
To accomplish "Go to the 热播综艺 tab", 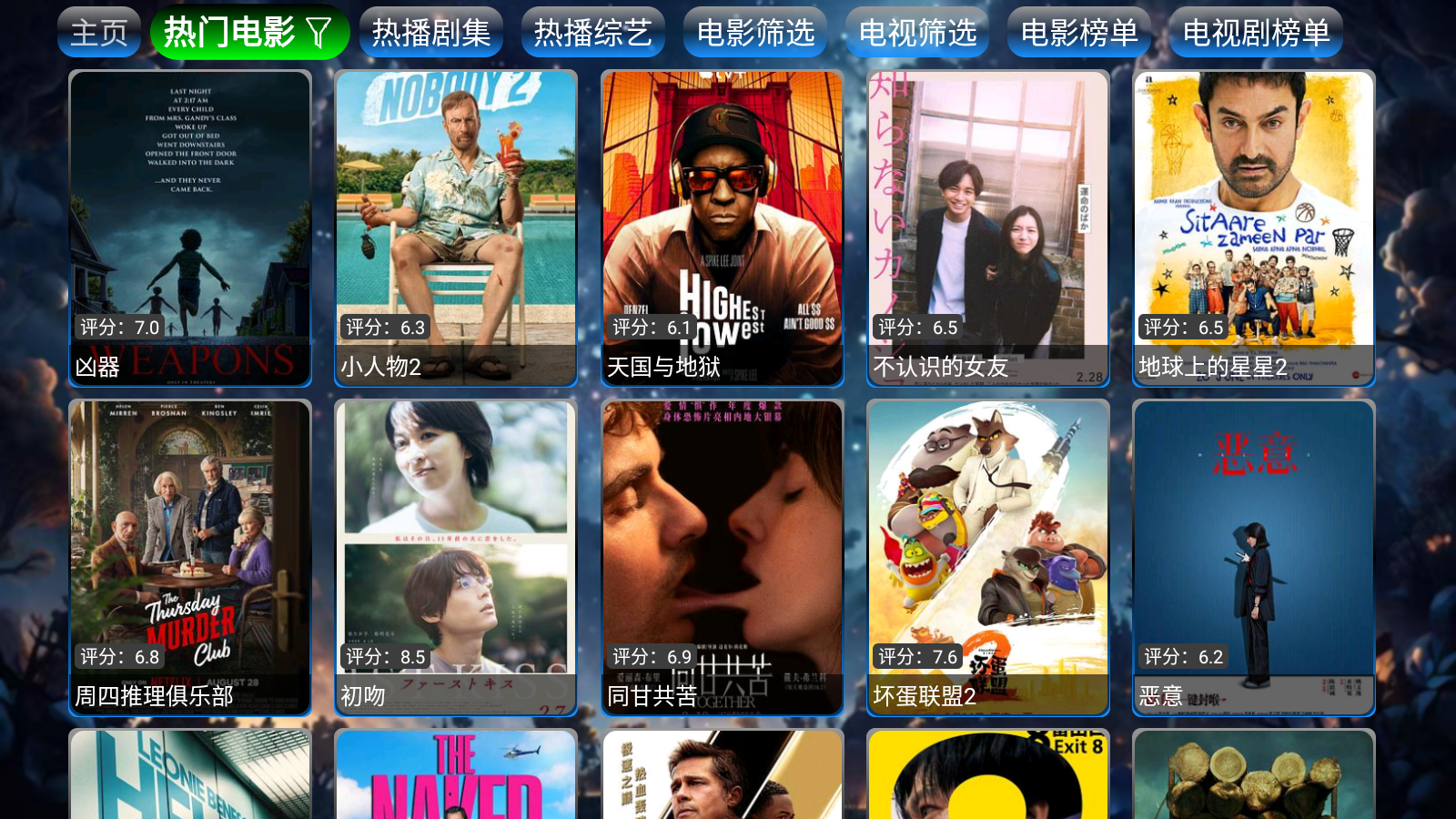I will [x=593, y=33].
